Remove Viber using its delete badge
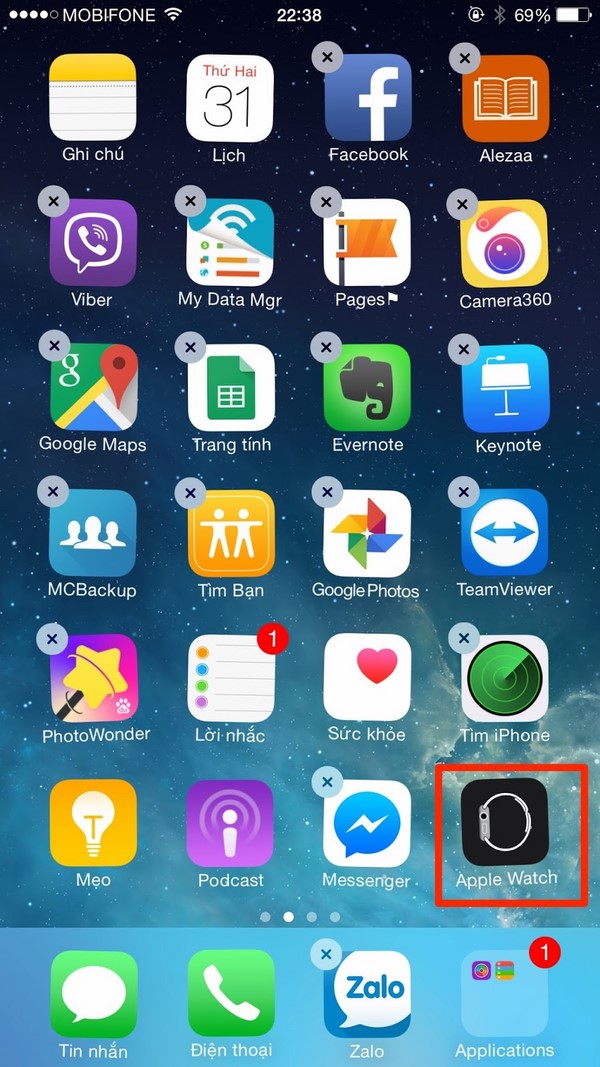 [53, 202]
